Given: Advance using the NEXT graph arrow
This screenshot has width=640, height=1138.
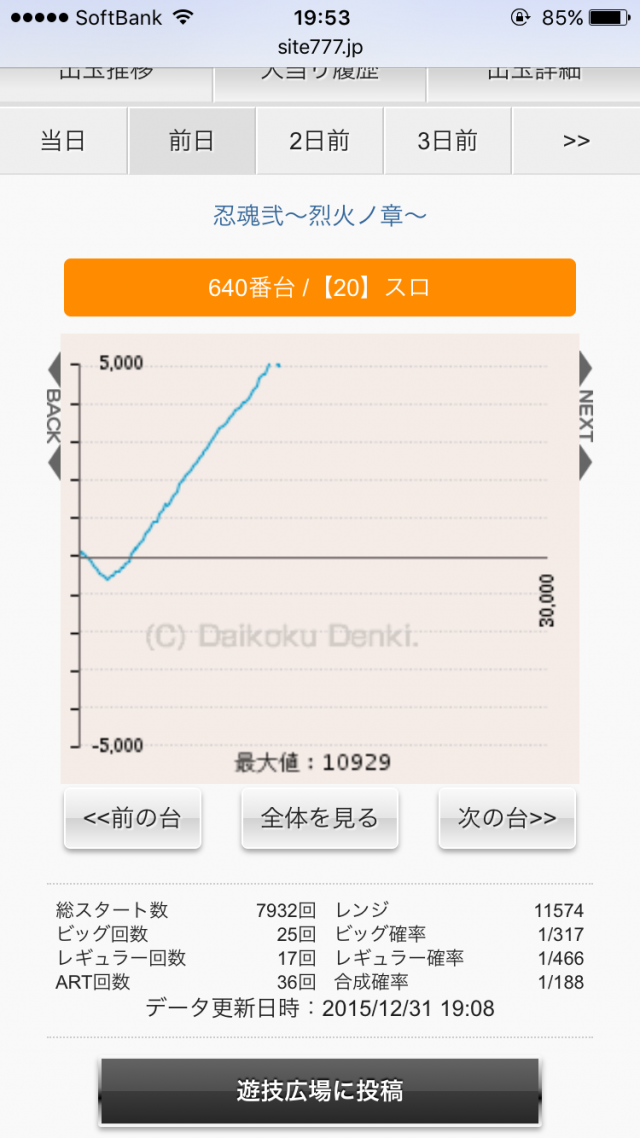Looking at the screenshot, I should 586,415.
